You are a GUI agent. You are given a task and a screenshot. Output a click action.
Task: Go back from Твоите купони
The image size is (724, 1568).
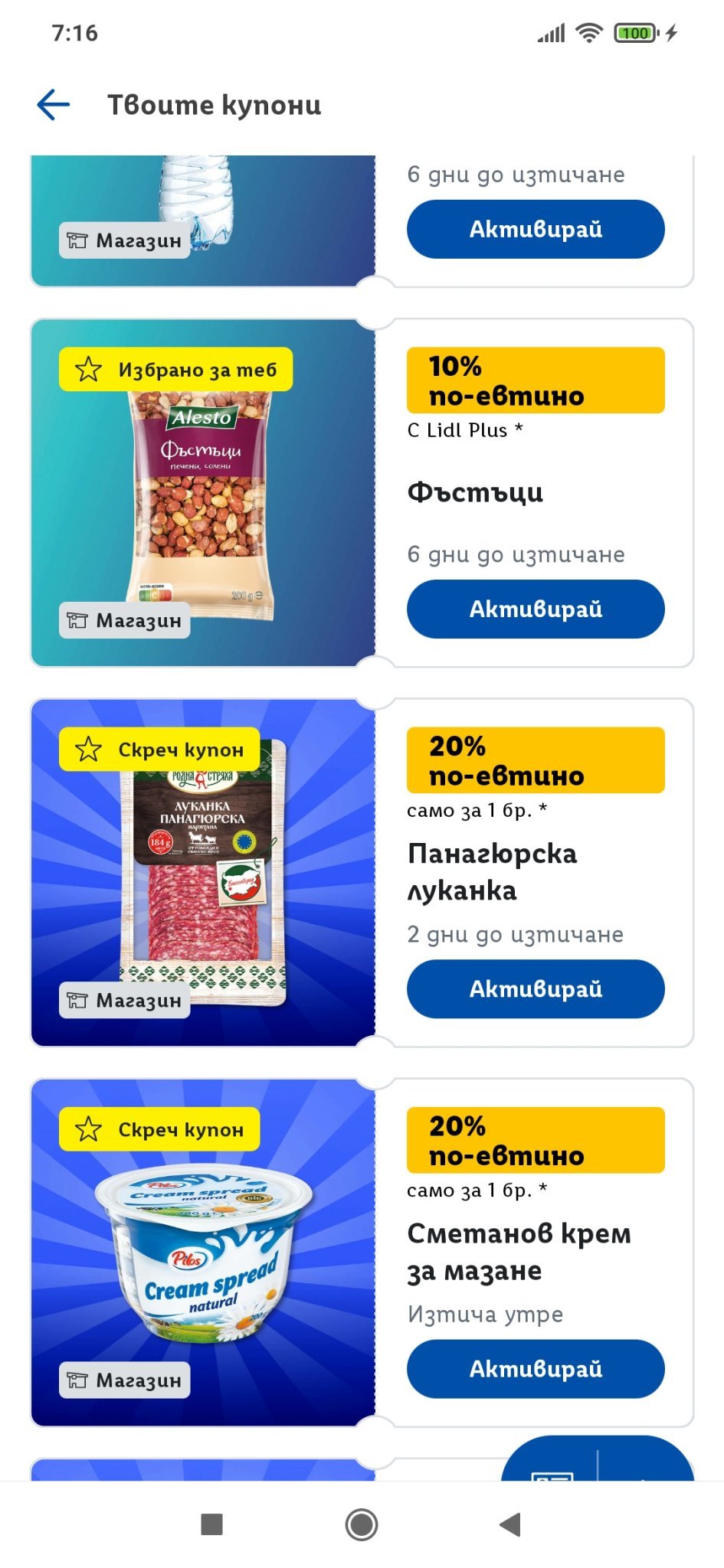click(54, 105)
